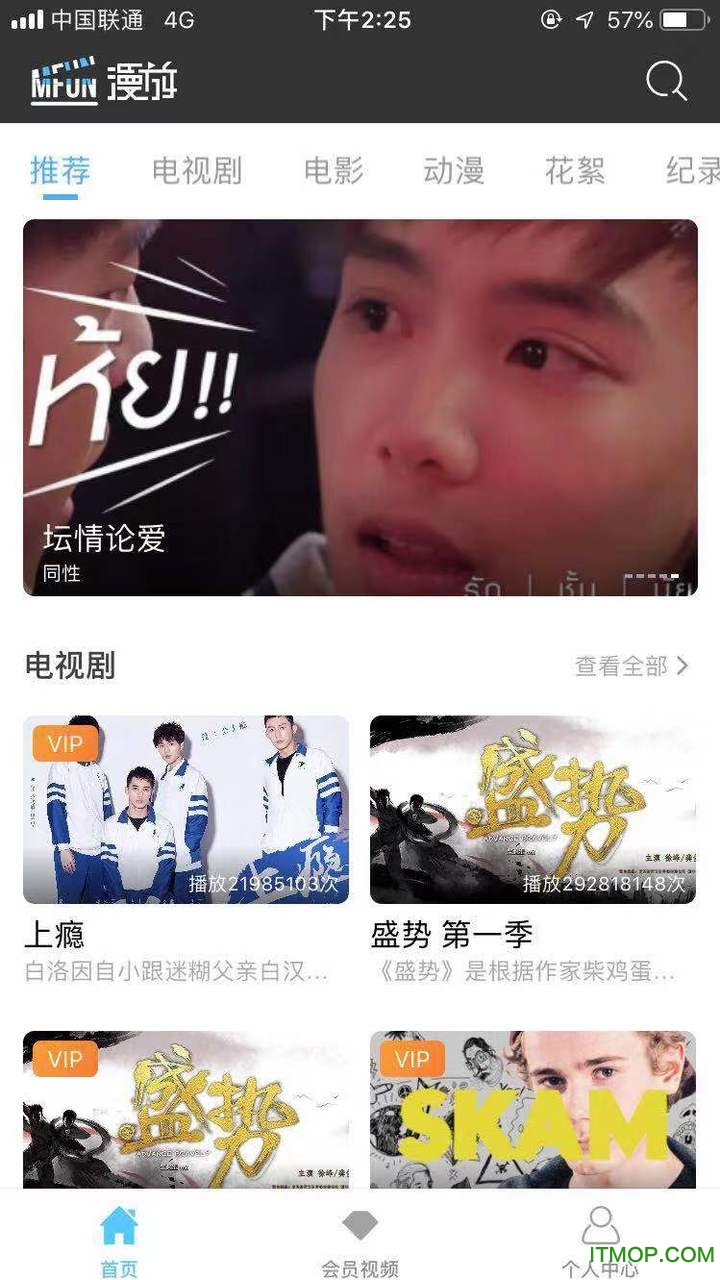Open the 盛势 第一季 show card
Viewport: 720px width, 1280px height.
pyautogui.click(x=533, y=810)
